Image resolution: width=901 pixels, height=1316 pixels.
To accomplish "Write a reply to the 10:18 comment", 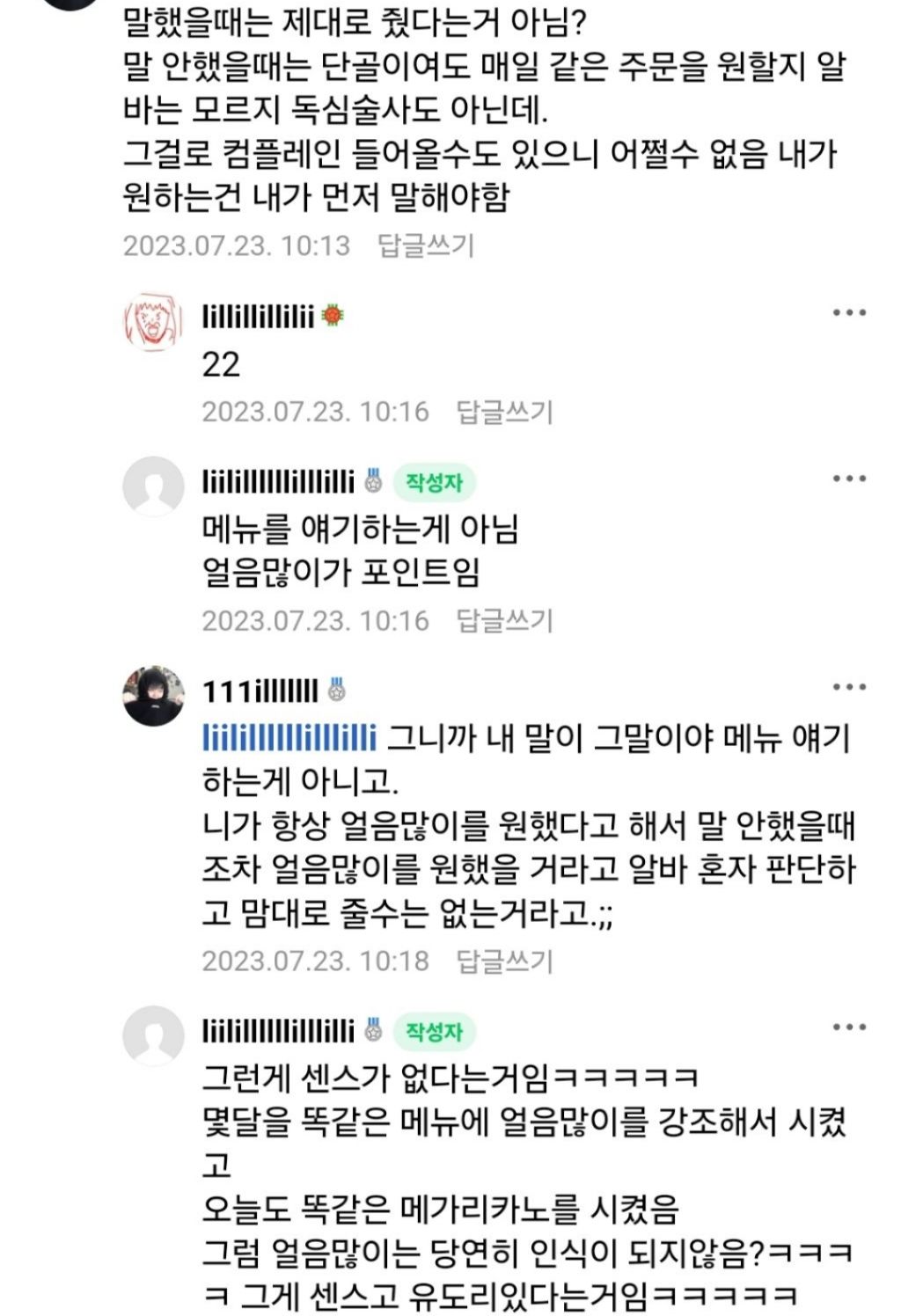I will point(504,961).
